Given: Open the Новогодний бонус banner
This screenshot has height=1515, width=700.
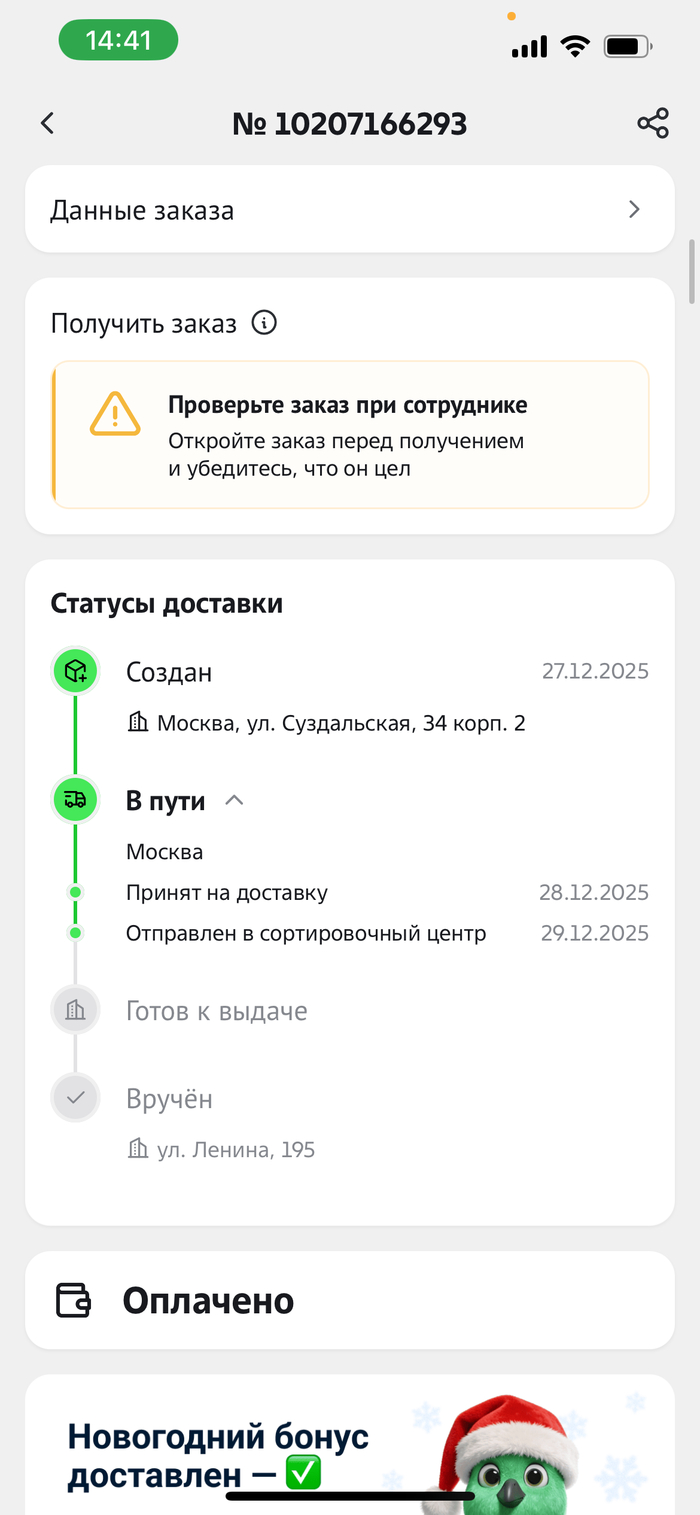Looking at the screenshot, I should pyautogui.click(x=349, y=1450).
